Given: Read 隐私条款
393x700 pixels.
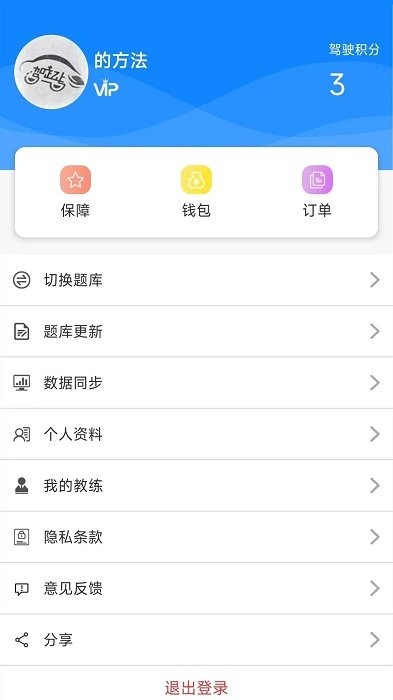Looking at the screenshot, I should [196, 537].
